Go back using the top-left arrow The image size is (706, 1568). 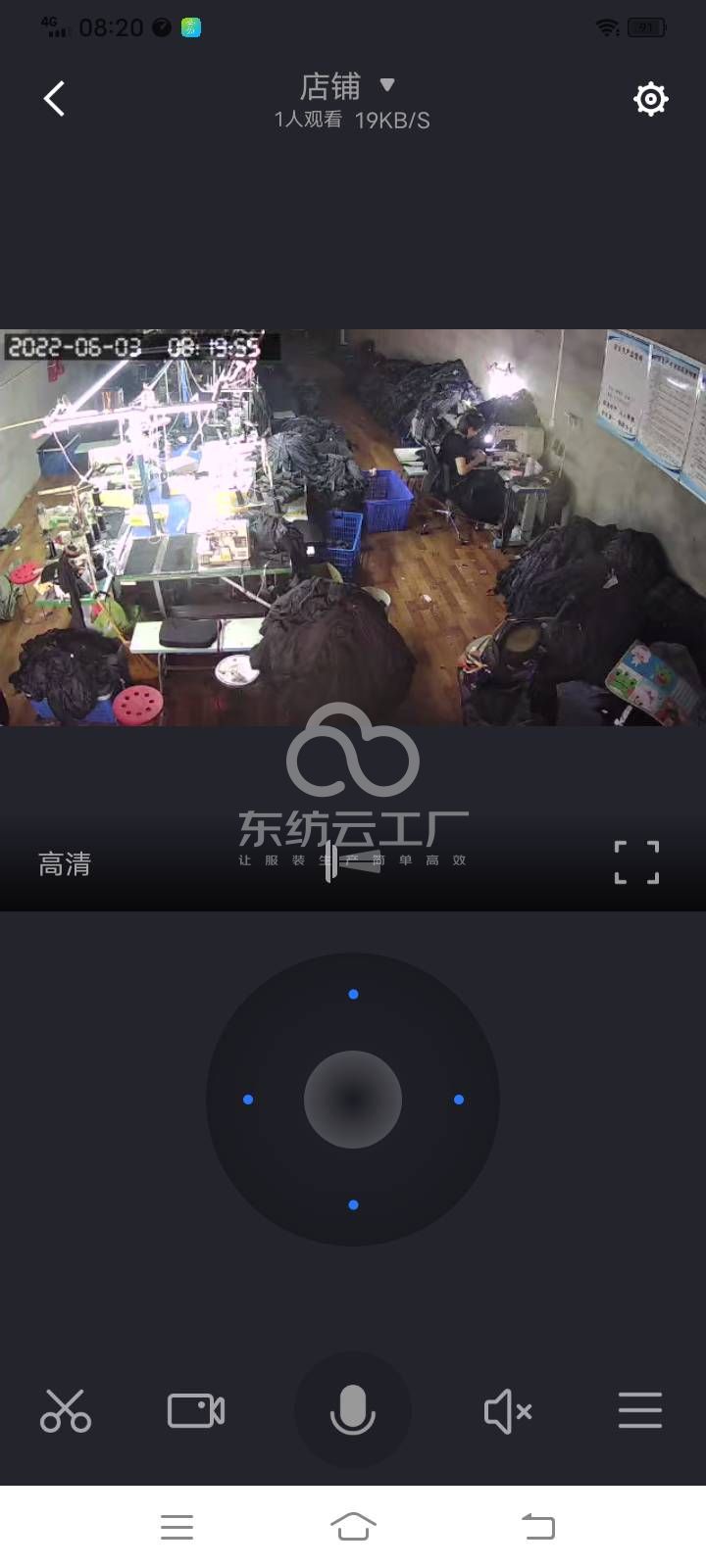(x=55, y=99)
